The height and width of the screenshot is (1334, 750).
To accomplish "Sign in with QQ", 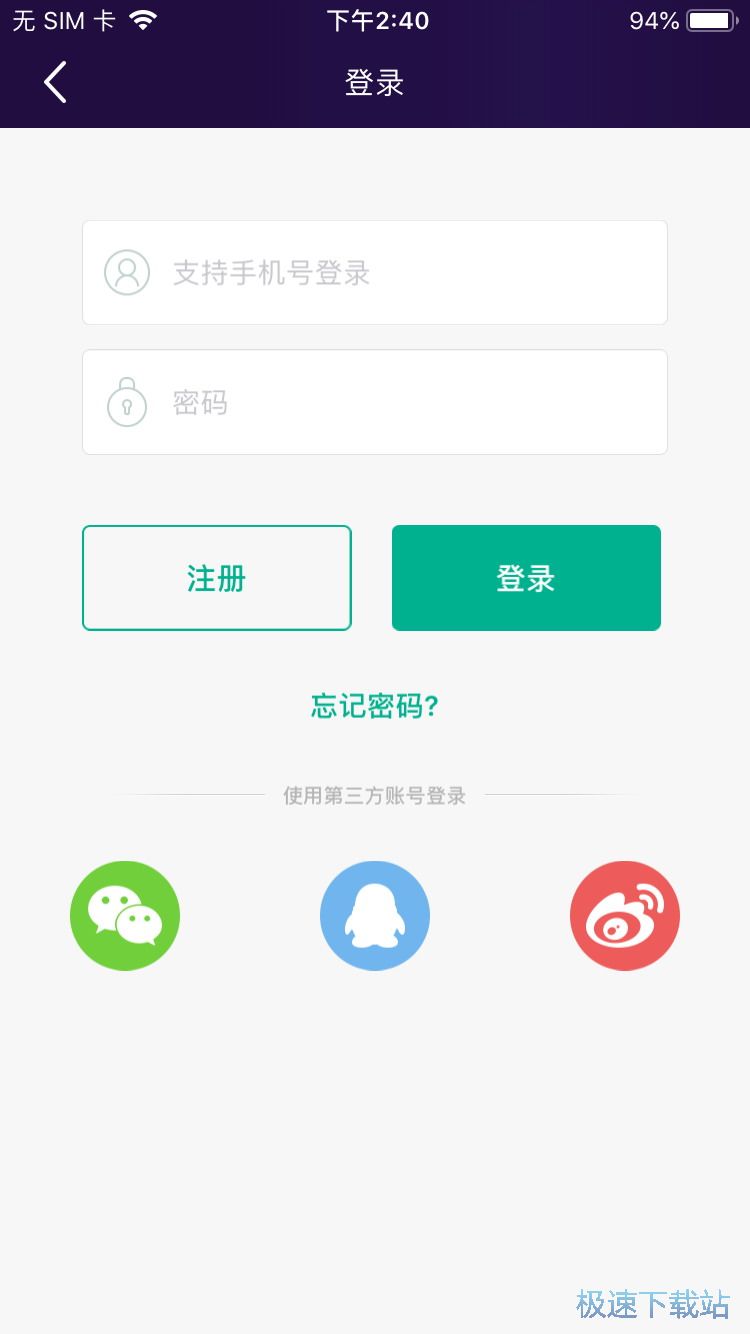I will [x=375, y=916].
